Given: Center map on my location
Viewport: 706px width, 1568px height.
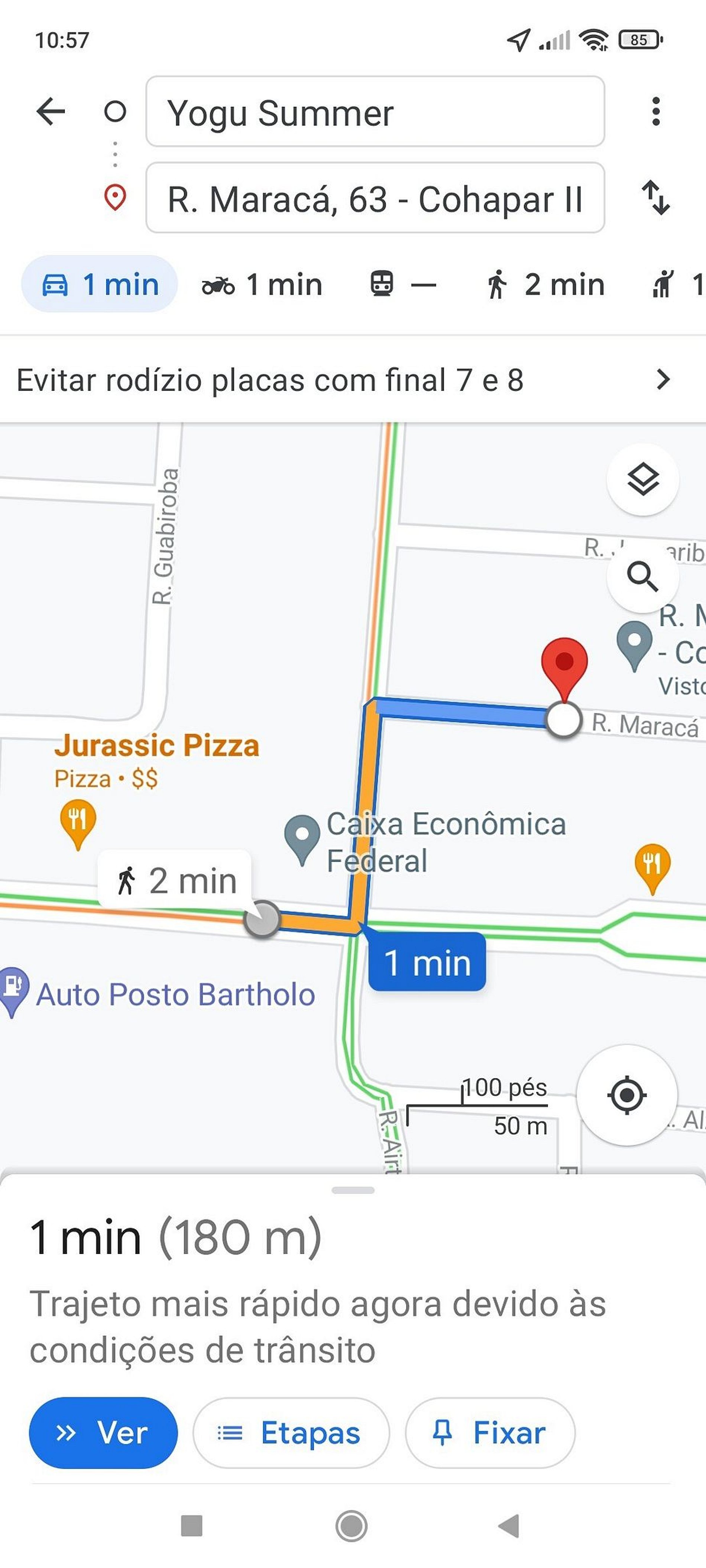Looking at the screenshot, I should coord(626,1095).
